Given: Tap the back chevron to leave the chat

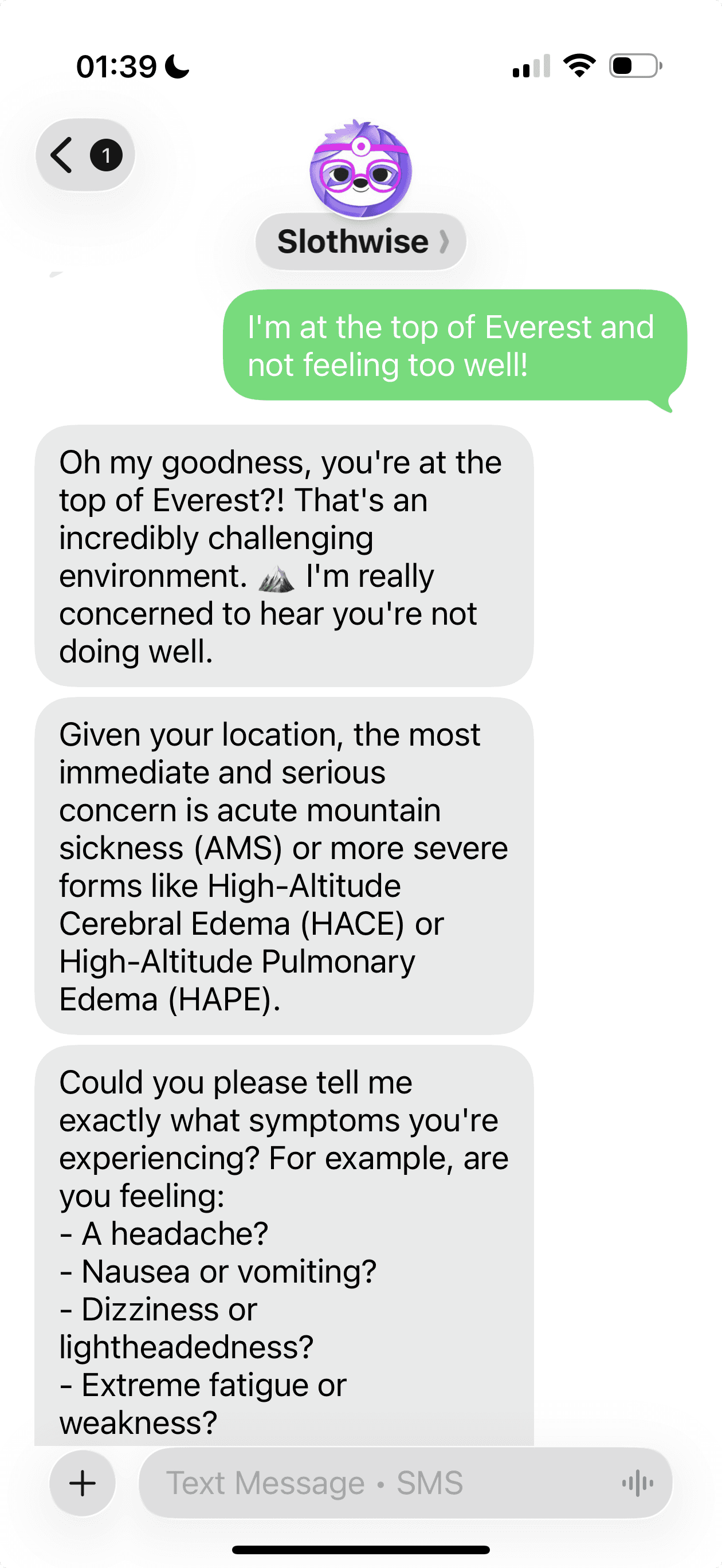Looking at the screenshot, I should click(x=61, y=155).
